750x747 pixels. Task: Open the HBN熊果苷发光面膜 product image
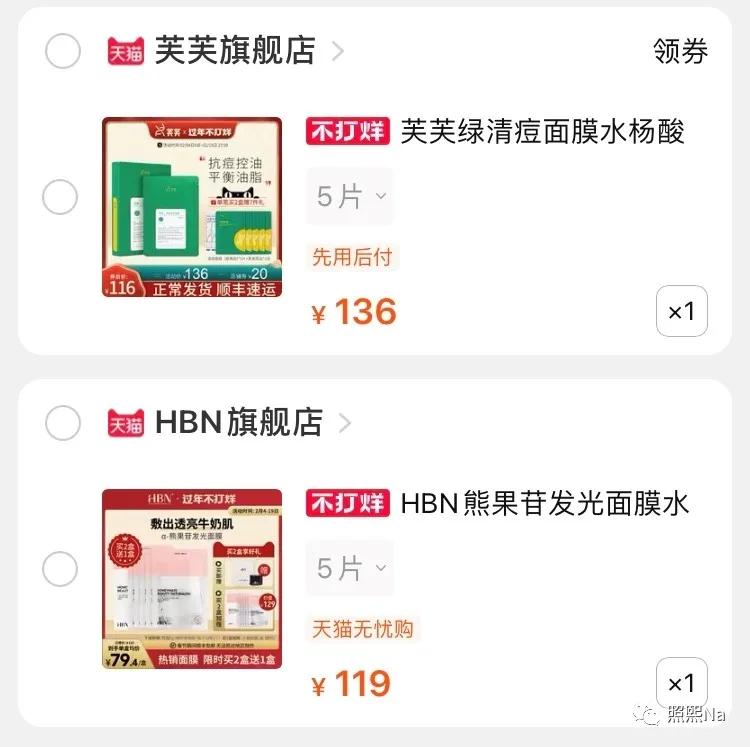192,579
